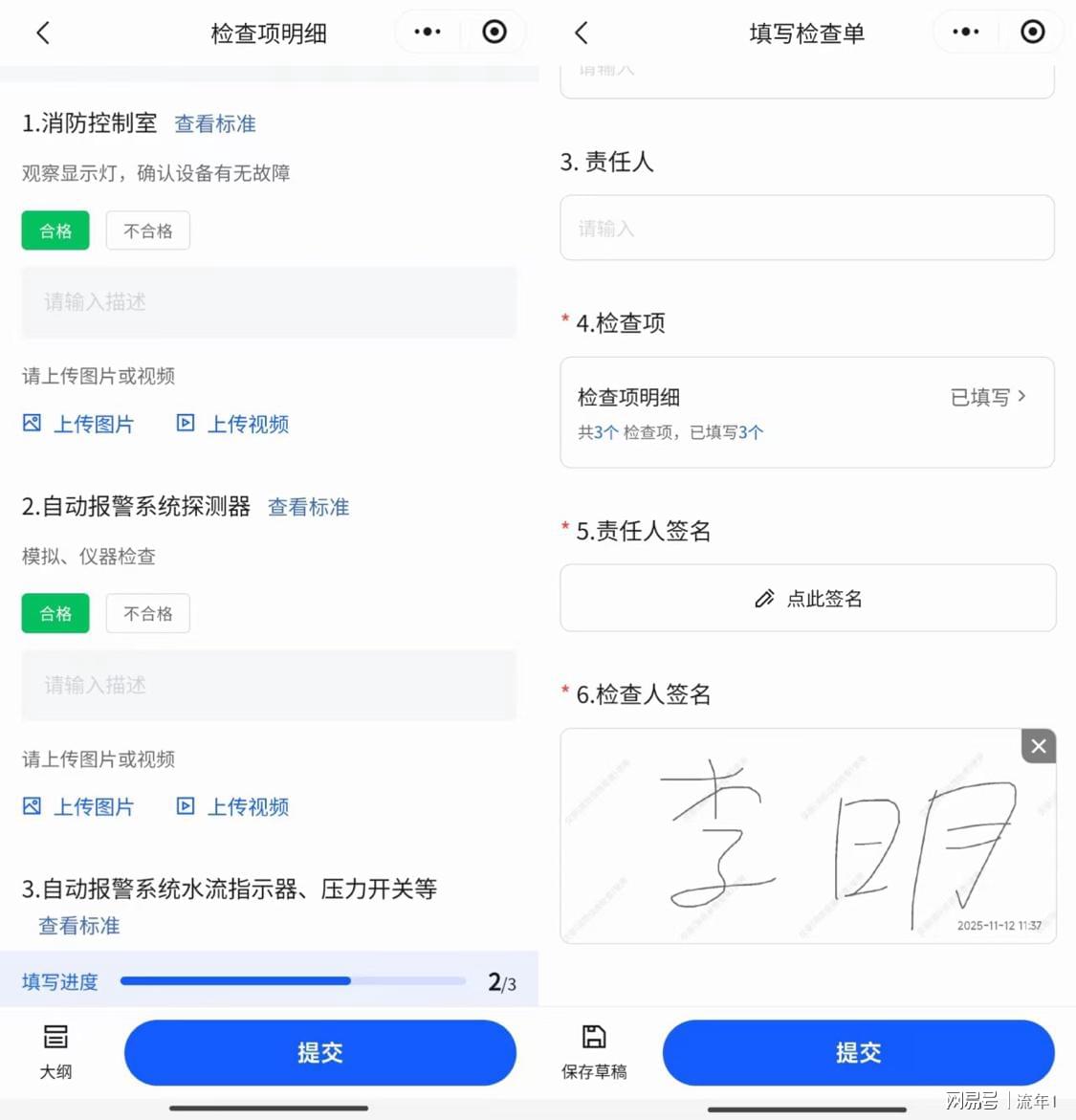Upload a video for 自动报警系统探测器

tap(233, 806)
